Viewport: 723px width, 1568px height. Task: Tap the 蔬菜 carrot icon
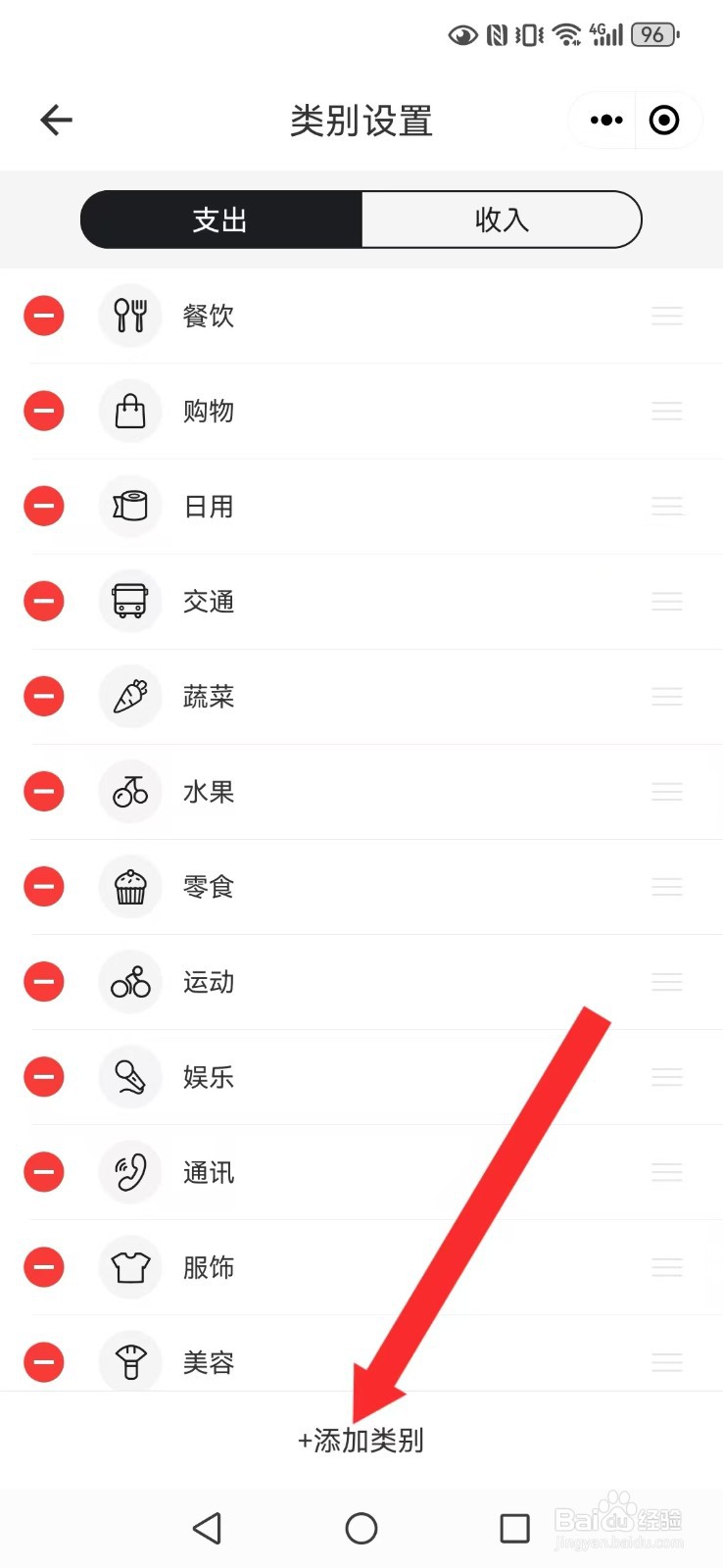coord(129,696)
